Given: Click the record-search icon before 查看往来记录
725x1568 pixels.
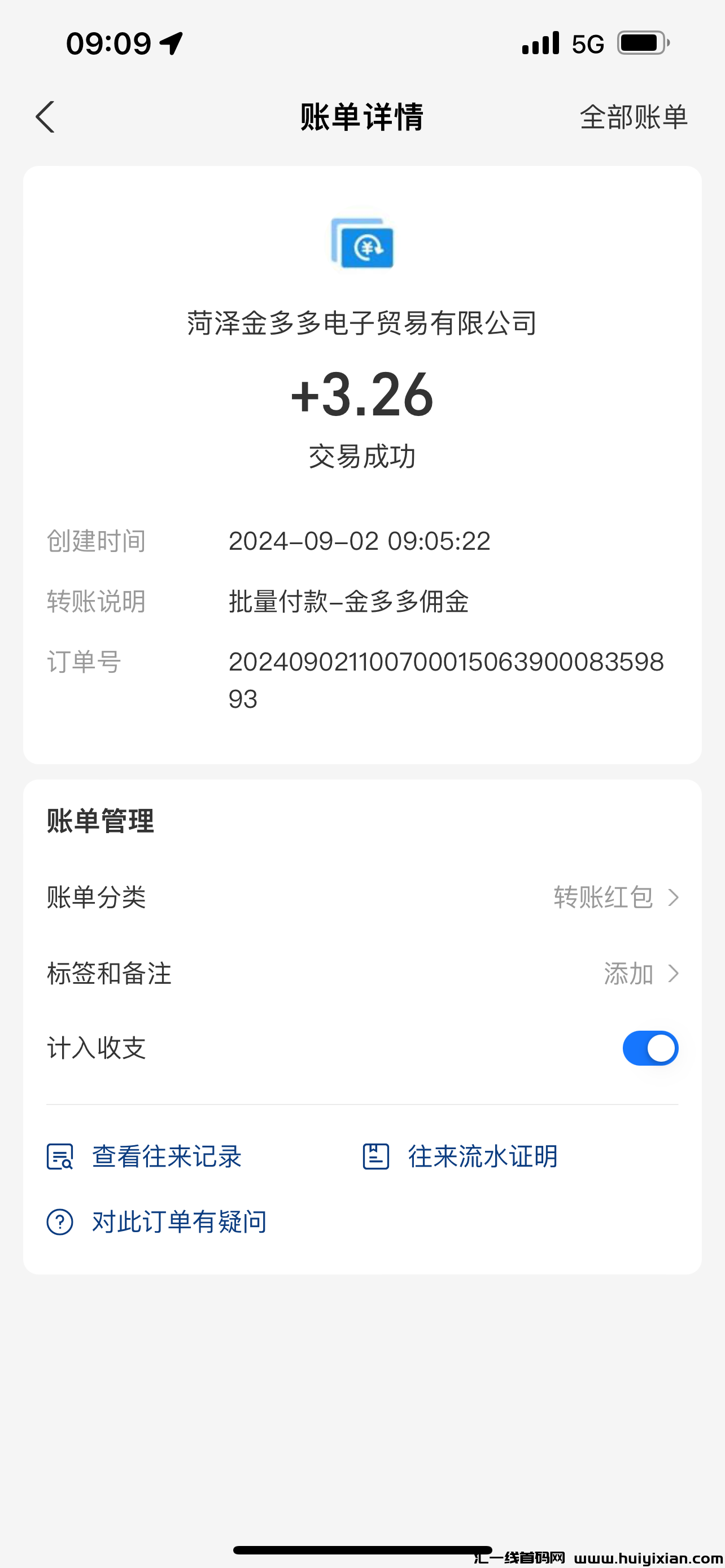Looking at the screenshot, I should pyautogui.click(x=59, y=1157).
